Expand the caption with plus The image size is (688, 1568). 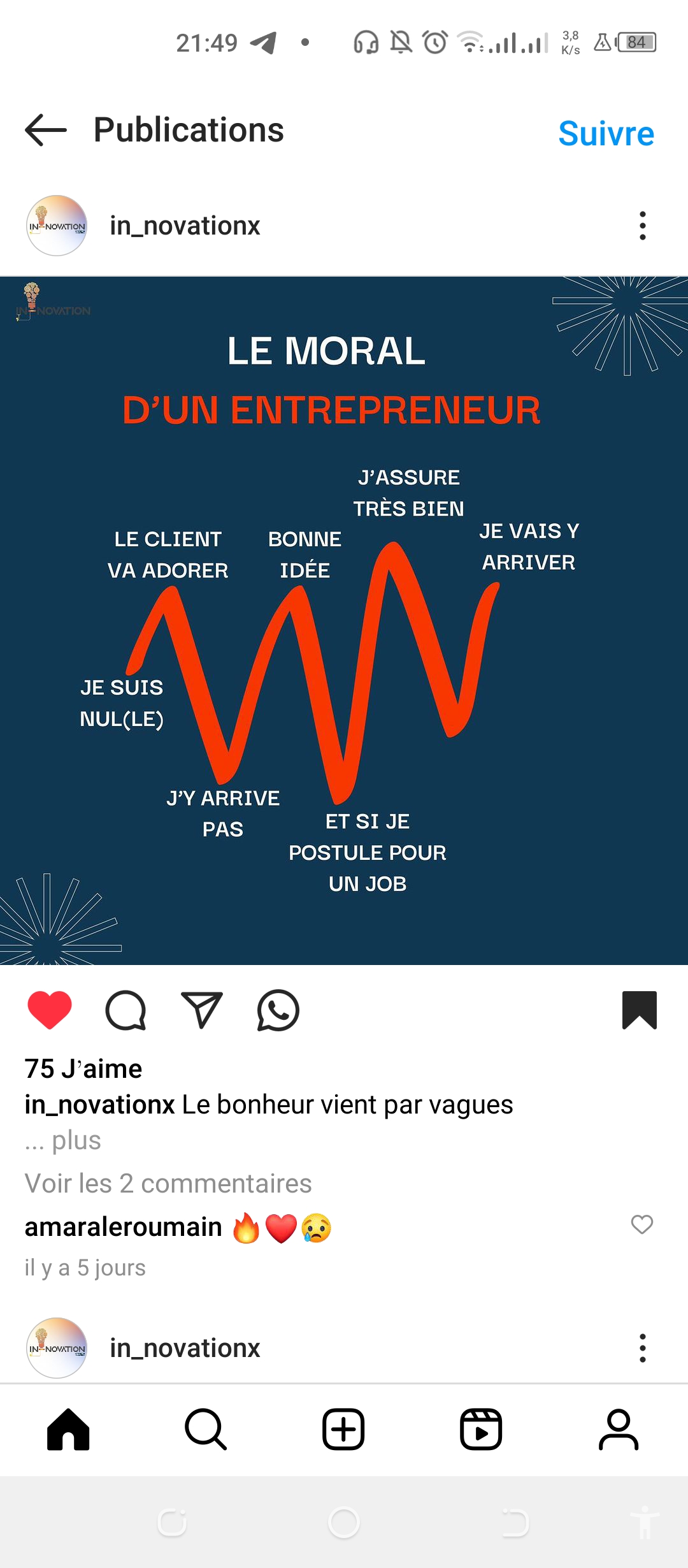point(76,1140)
